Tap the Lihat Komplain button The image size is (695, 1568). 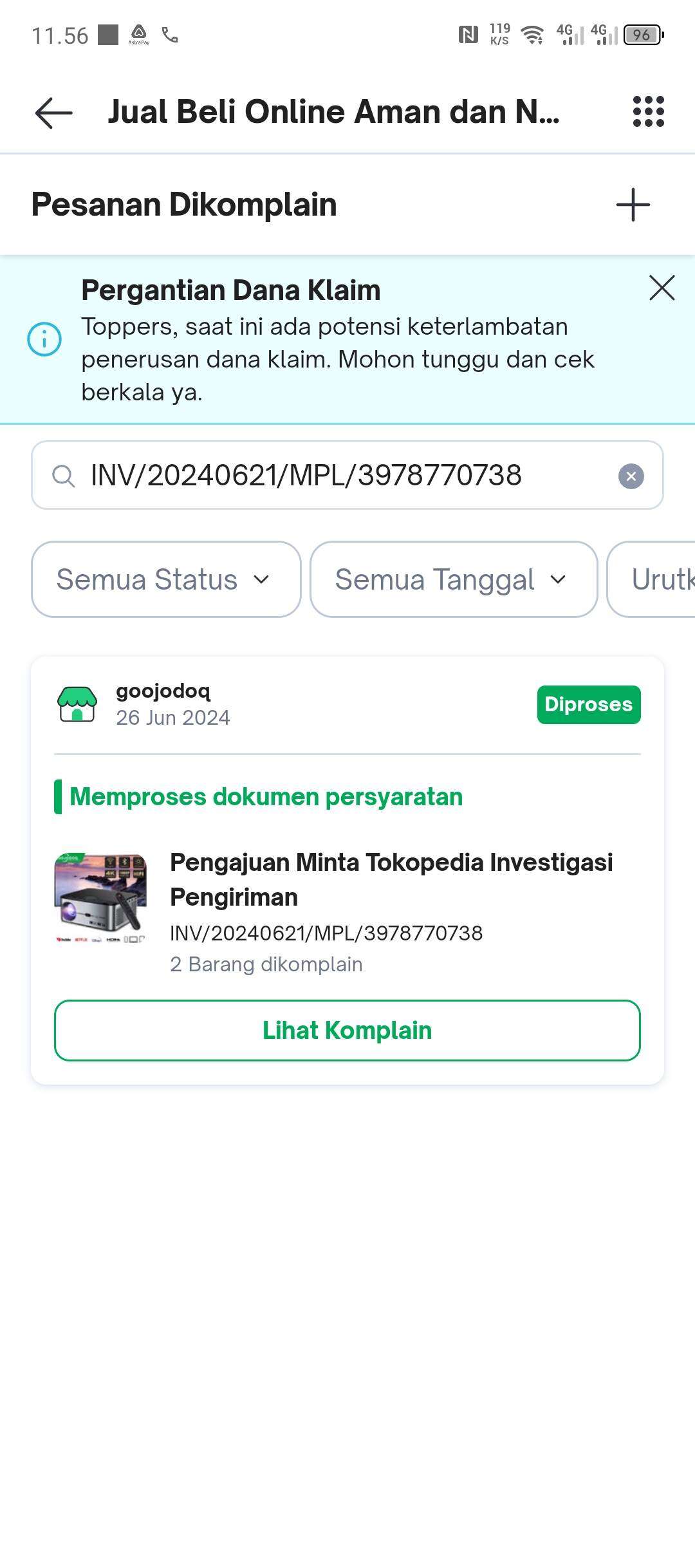coord(347,1031)
